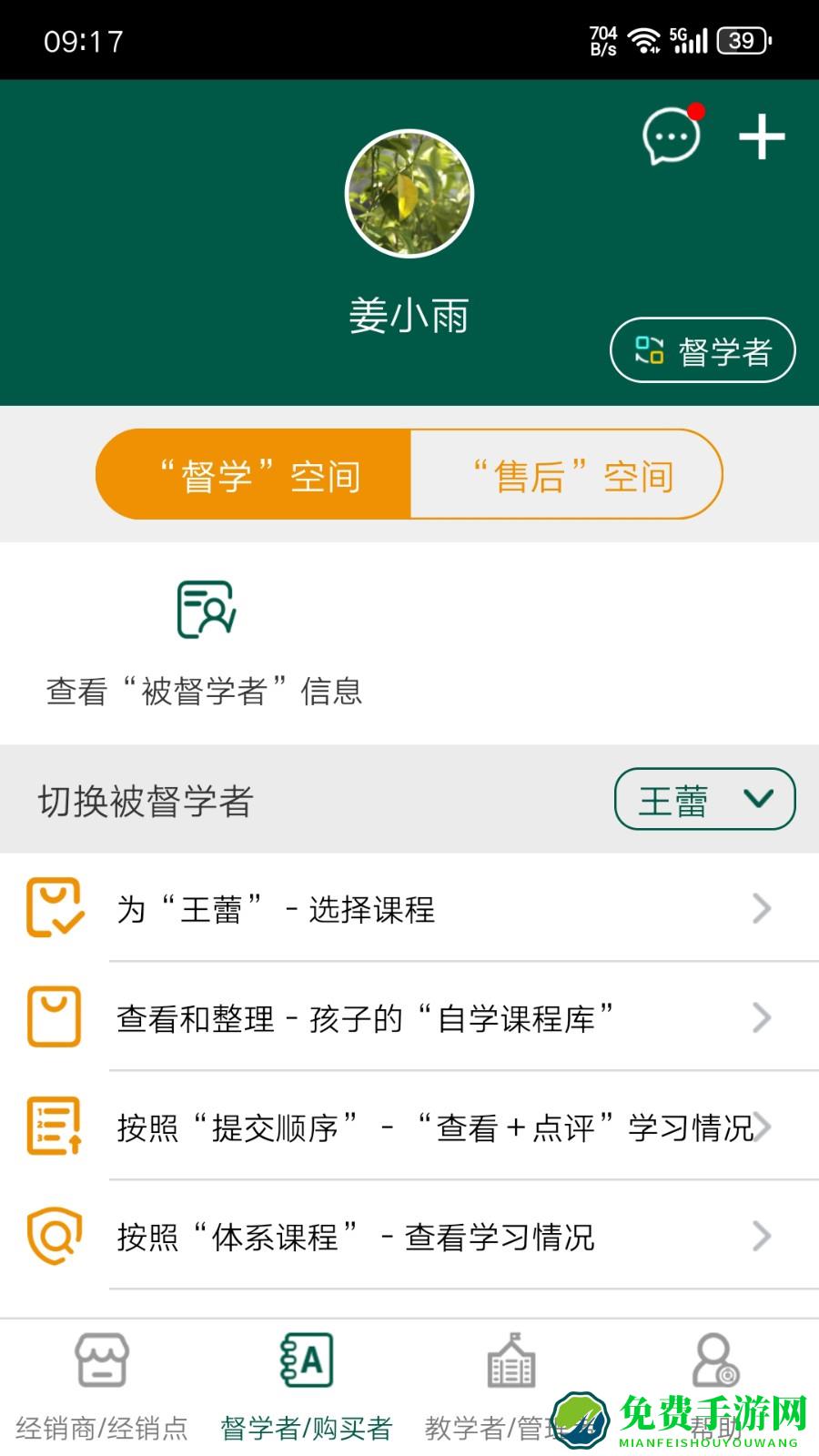
Task: Open the magnifier shield icon for 体系课程
Action: click(55, 1238)
